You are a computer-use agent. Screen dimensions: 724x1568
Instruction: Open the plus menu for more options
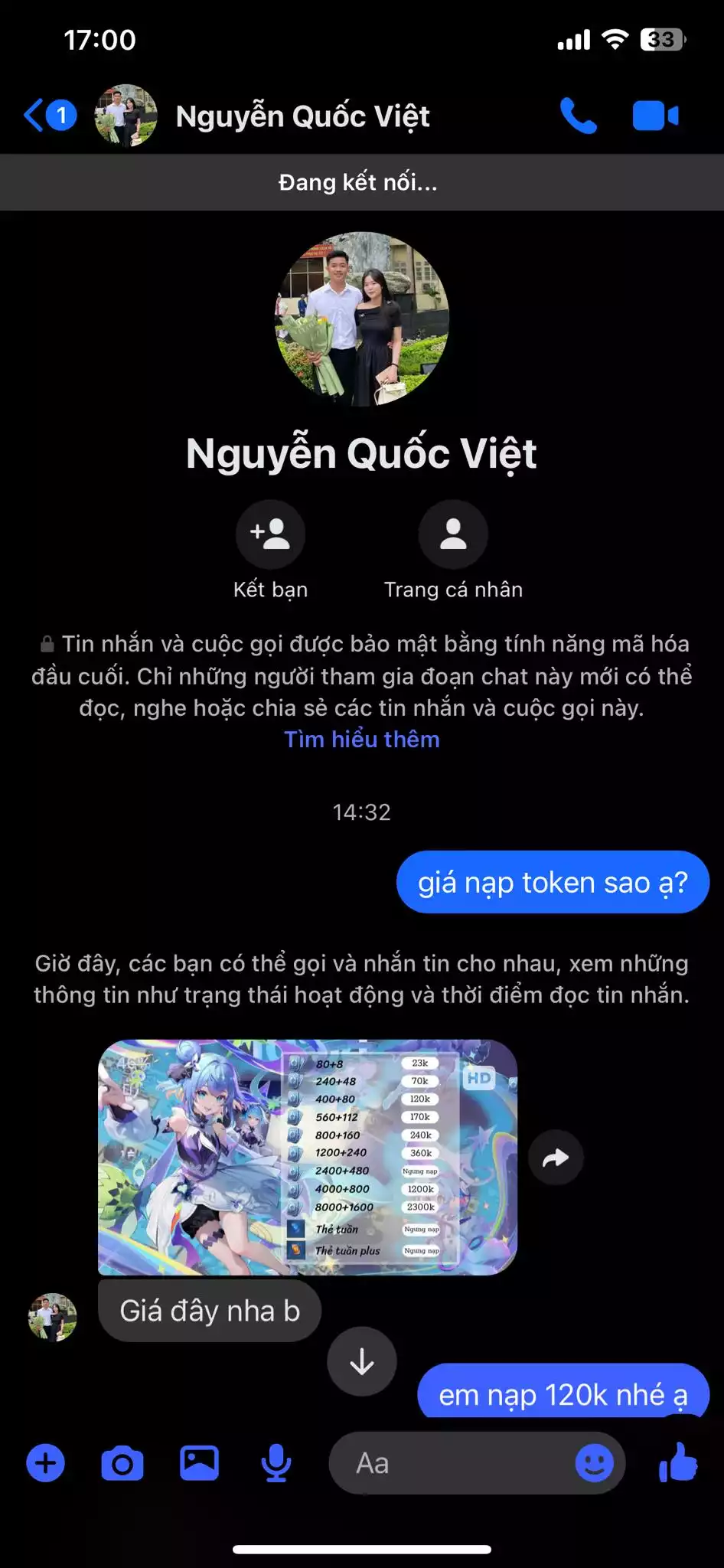(x=46, y=1463)
